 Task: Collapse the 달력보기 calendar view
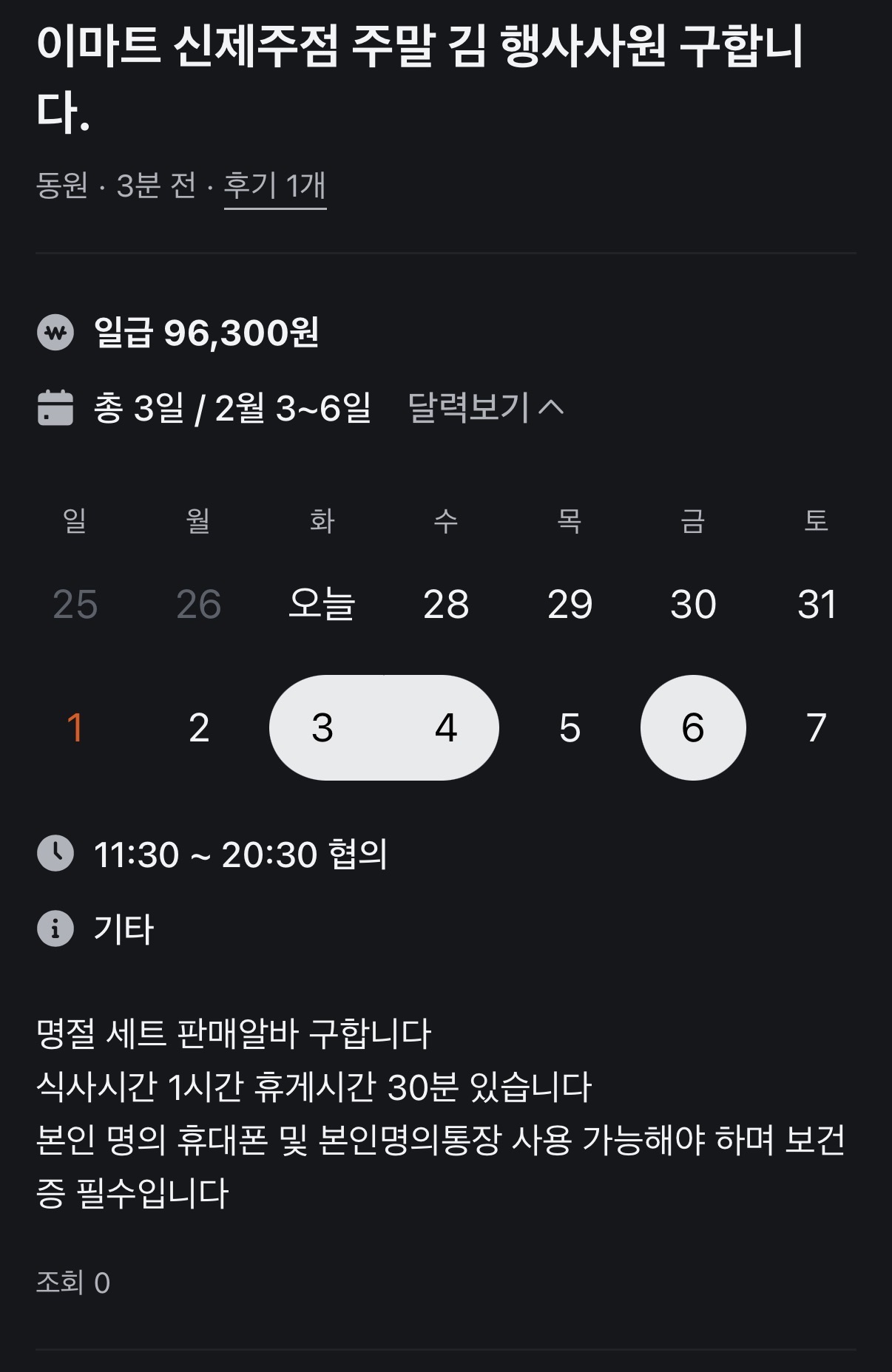pyautogui.click(x=485, y=407)
